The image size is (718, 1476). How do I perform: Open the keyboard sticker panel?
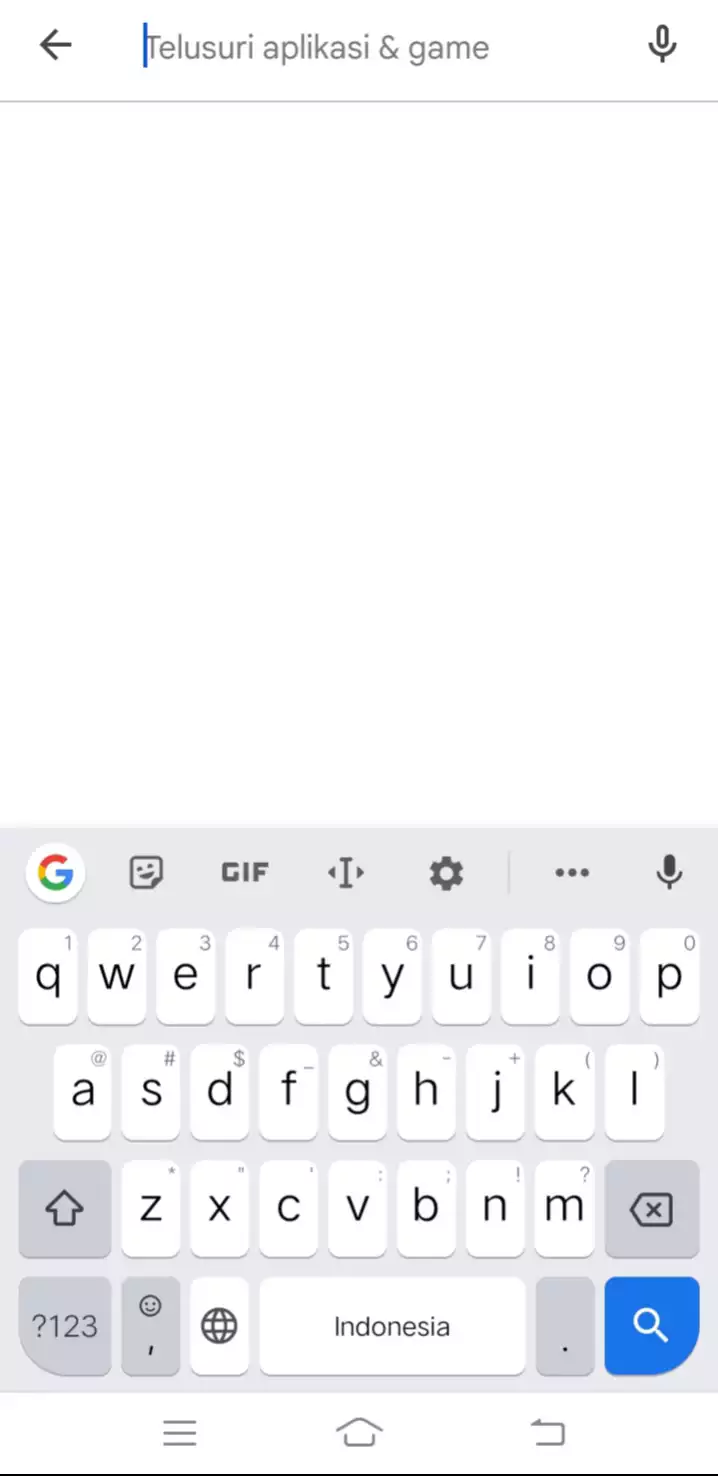tap(147, 873)
